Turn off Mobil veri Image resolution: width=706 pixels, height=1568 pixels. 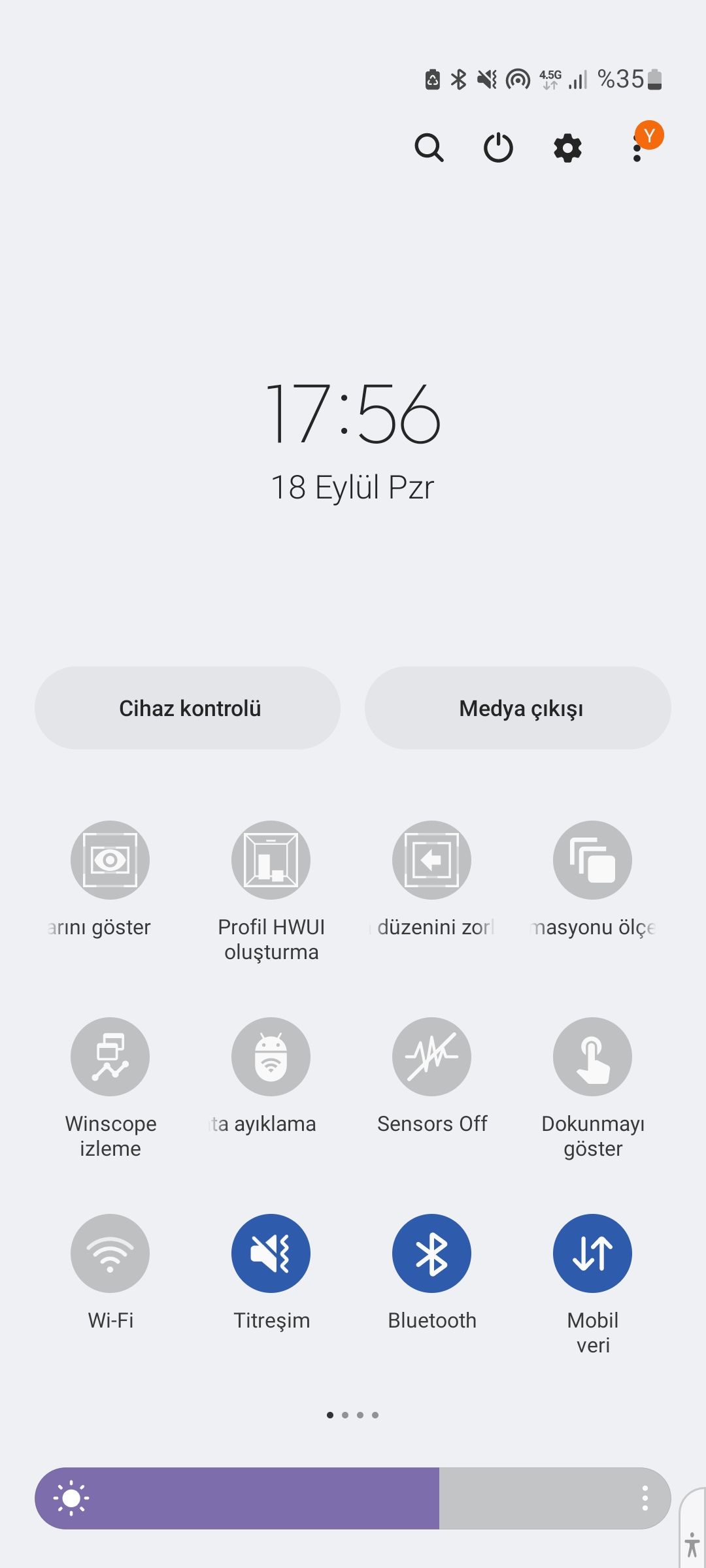pyautogui.click(x=592, y=1253)
